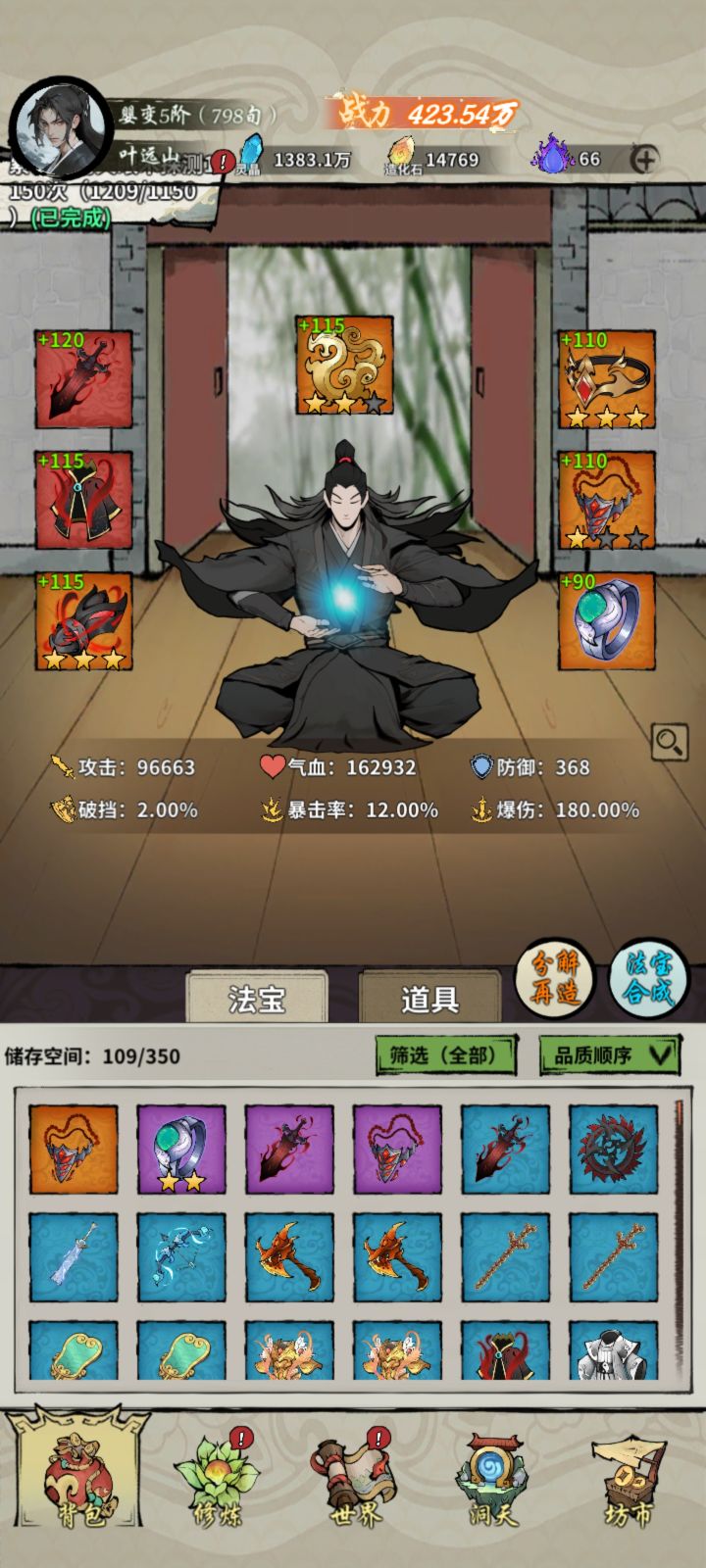Image resolution: width=706 pixels, height=1568 pixels.
Task: Go to the 修炼 cultivation tab
Action: click(x=218, y=1480)
